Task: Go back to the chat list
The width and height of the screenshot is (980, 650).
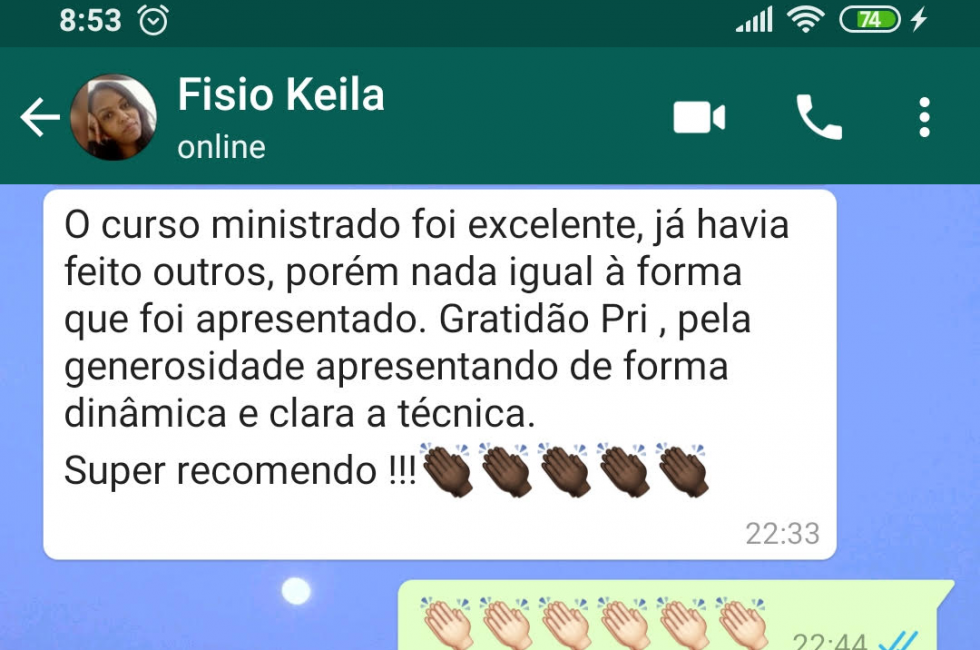Action: click(x=40, y=118)
